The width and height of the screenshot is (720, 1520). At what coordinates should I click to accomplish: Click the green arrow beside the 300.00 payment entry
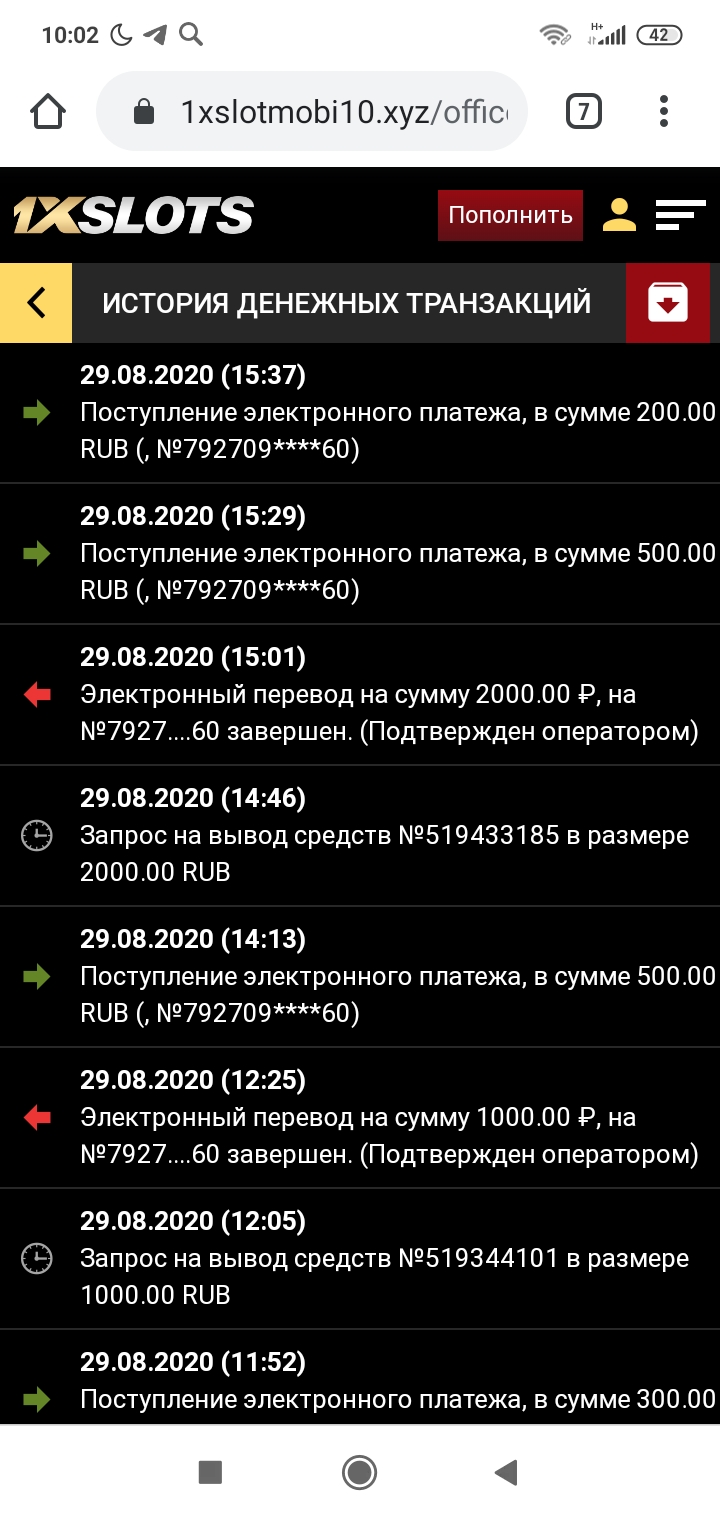coord(37,1400)
